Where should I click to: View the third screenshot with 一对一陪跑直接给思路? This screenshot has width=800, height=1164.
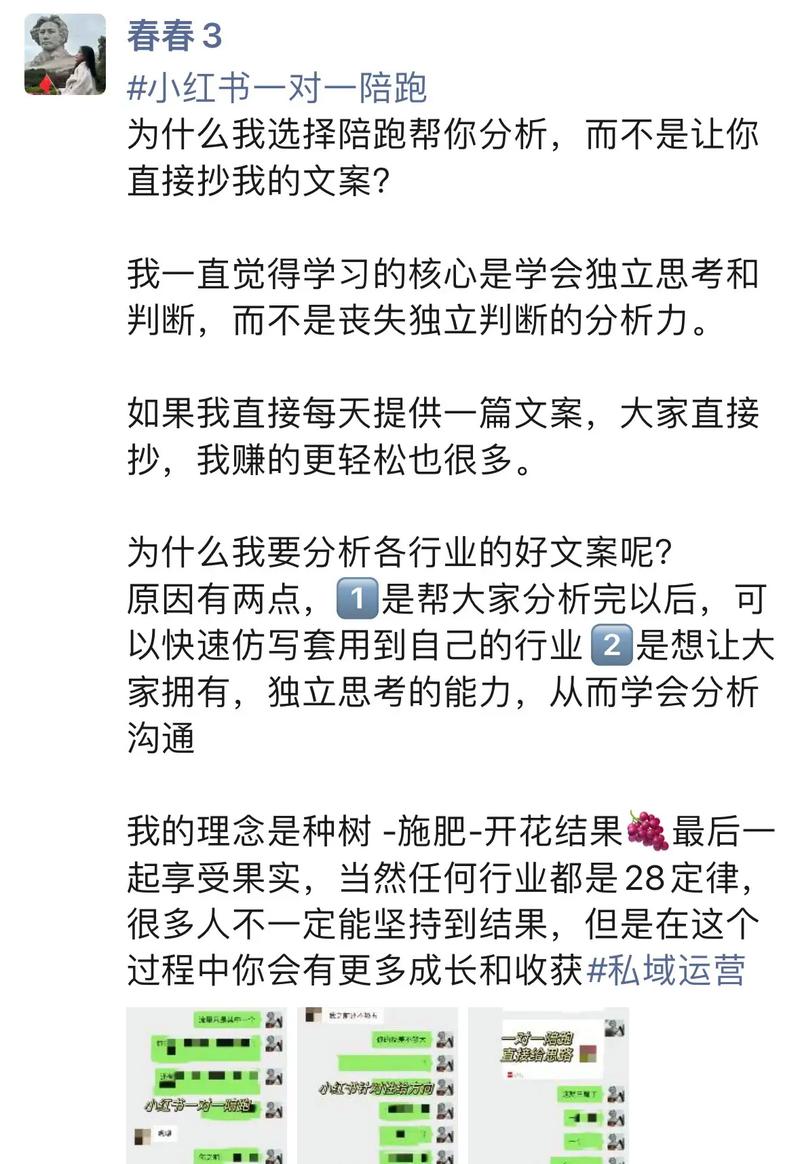548,1085
